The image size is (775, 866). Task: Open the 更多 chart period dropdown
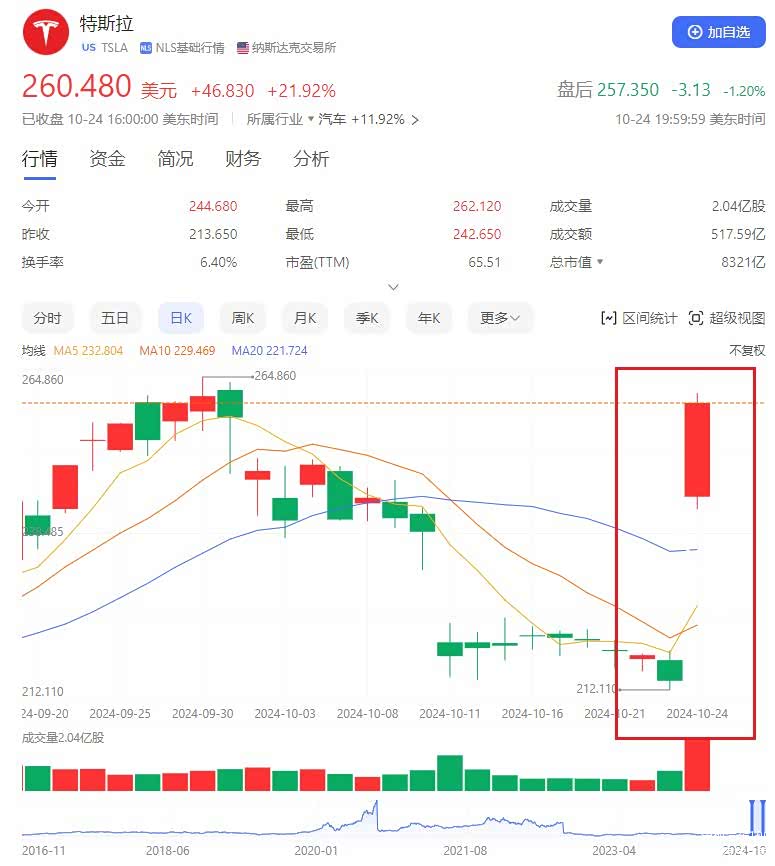[500, 318]
